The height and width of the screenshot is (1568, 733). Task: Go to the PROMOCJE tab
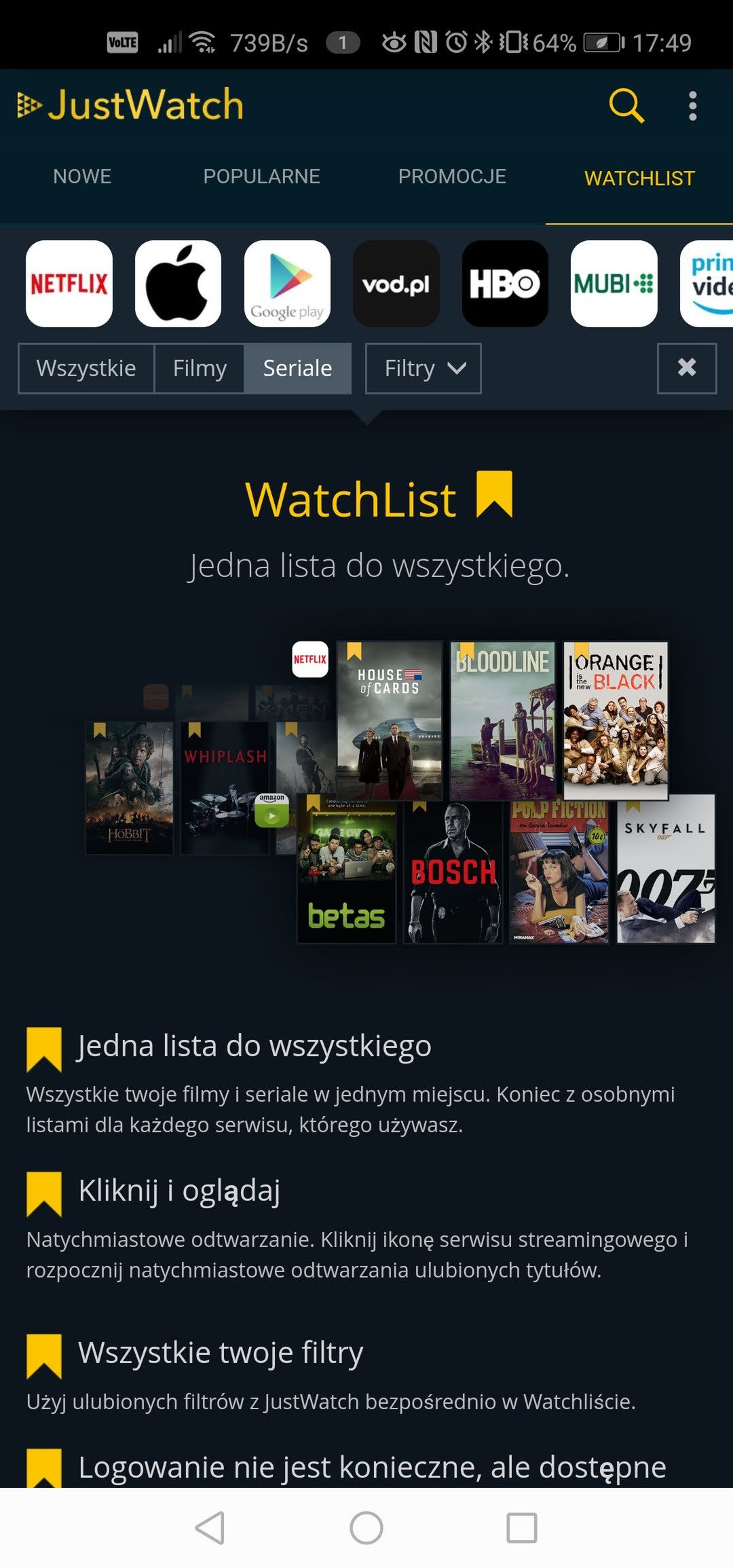[x=452, y=176]
